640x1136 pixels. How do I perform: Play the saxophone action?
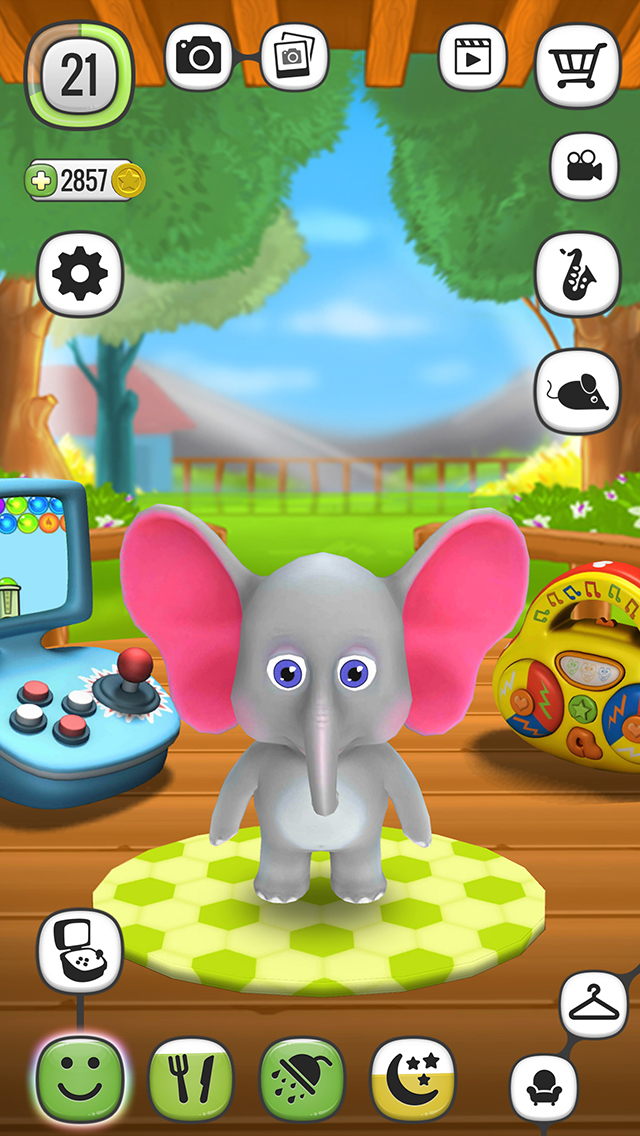[578, 274]
